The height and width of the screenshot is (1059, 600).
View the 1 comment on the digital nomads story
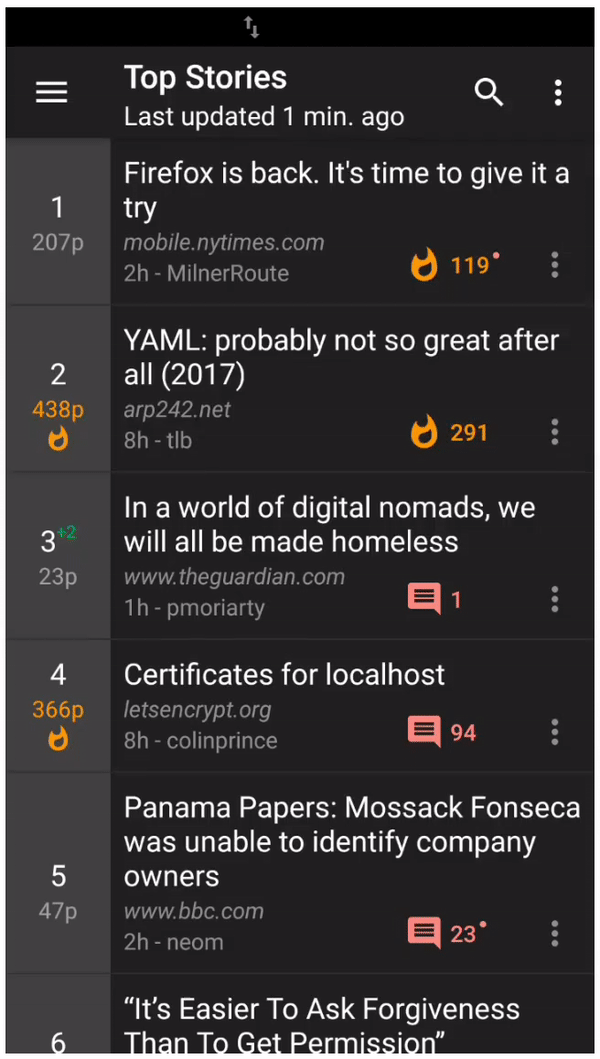point(436,600)
